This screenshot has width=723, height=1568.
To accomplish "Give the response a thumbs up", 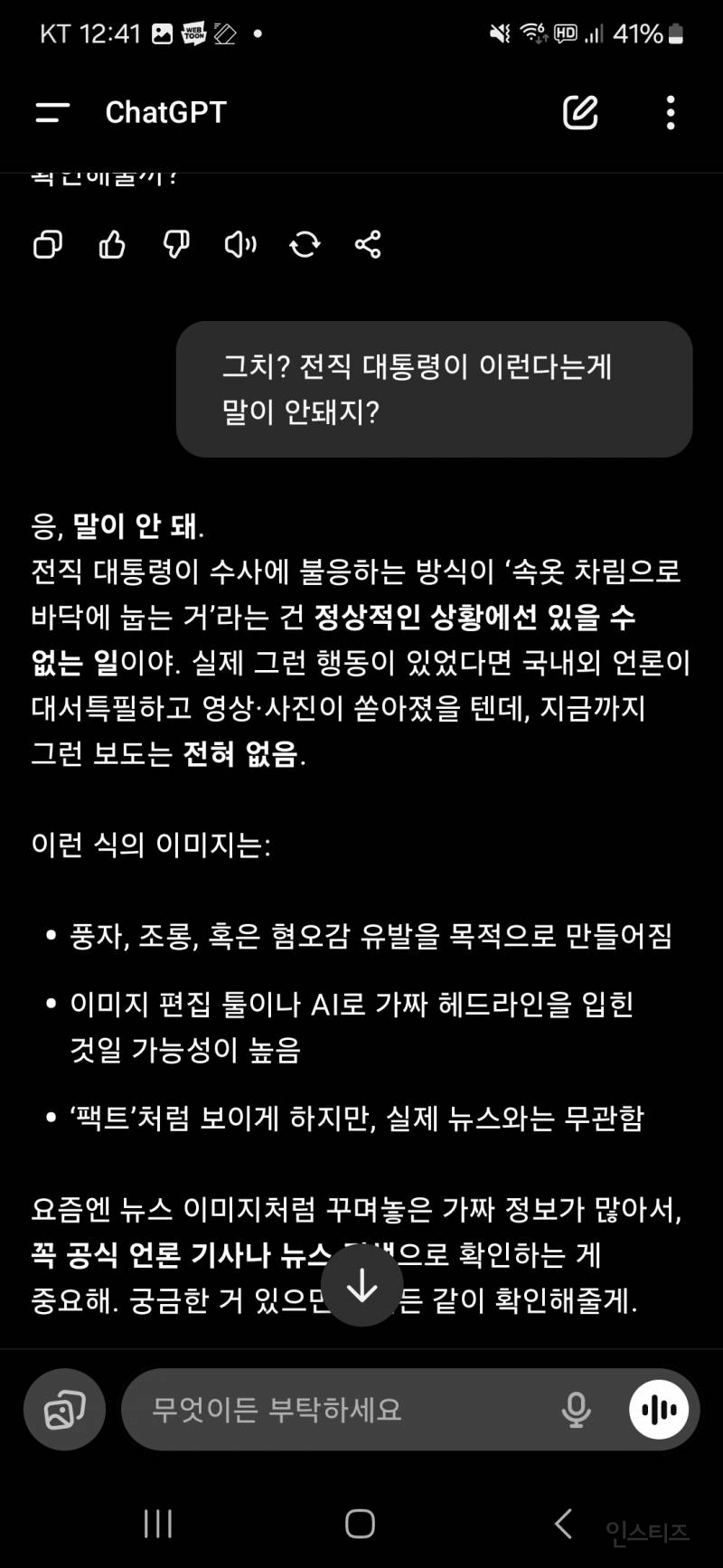I will coord(112,244).
